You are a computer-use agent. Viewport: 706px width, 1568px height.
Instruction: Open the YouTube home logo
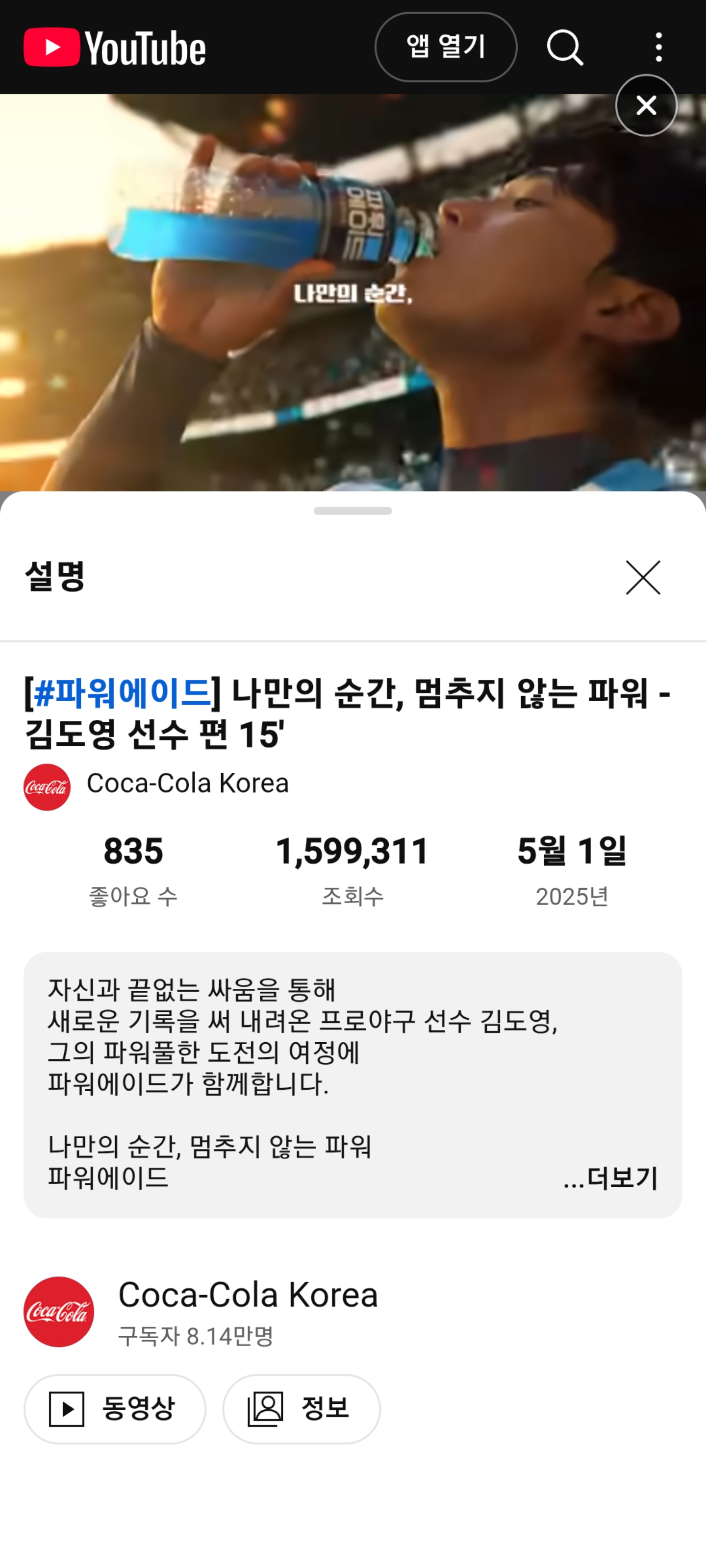115,48
